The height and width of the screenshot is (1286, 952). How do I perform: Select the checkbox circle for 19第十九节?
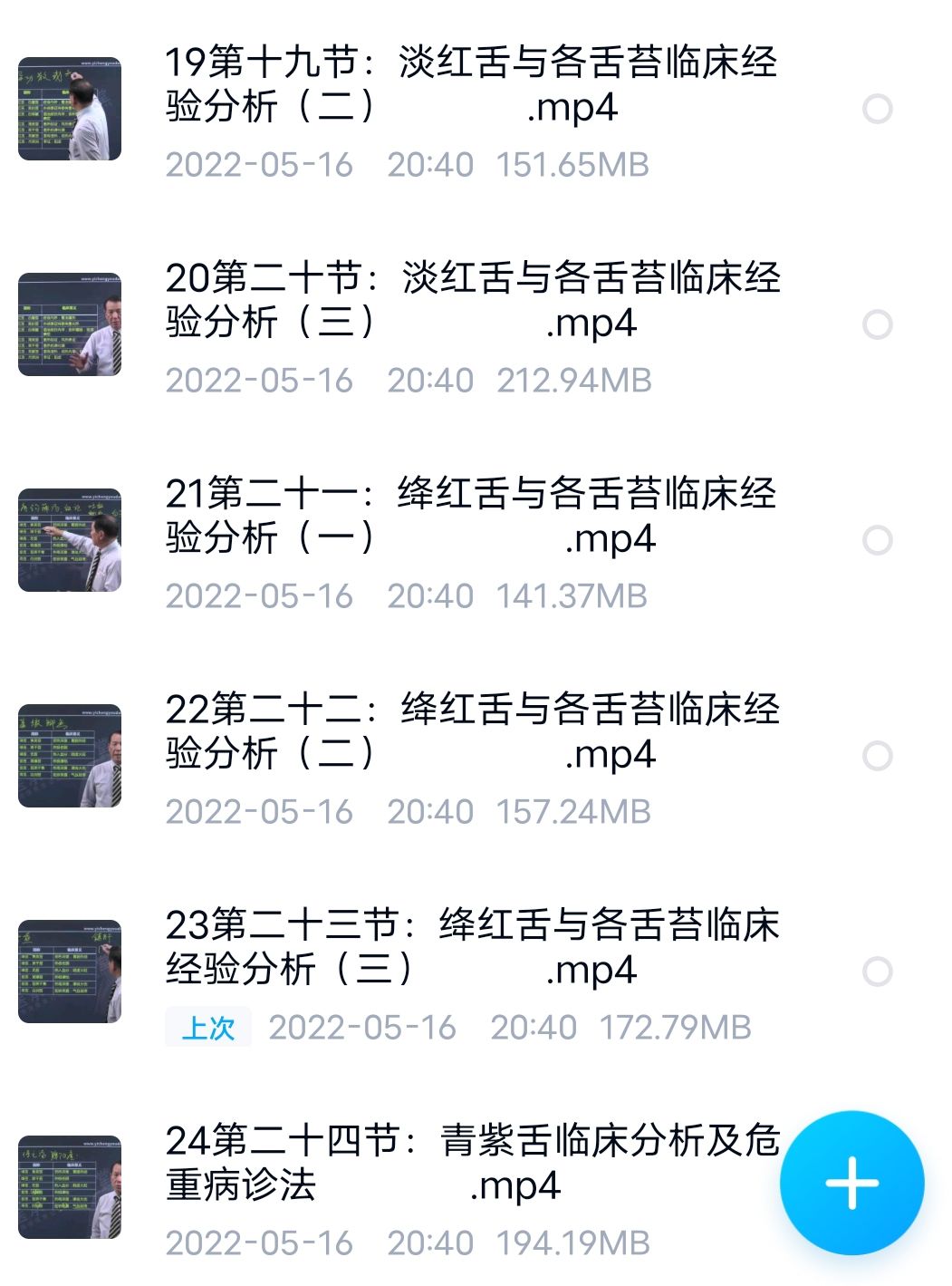click(875, 109)
